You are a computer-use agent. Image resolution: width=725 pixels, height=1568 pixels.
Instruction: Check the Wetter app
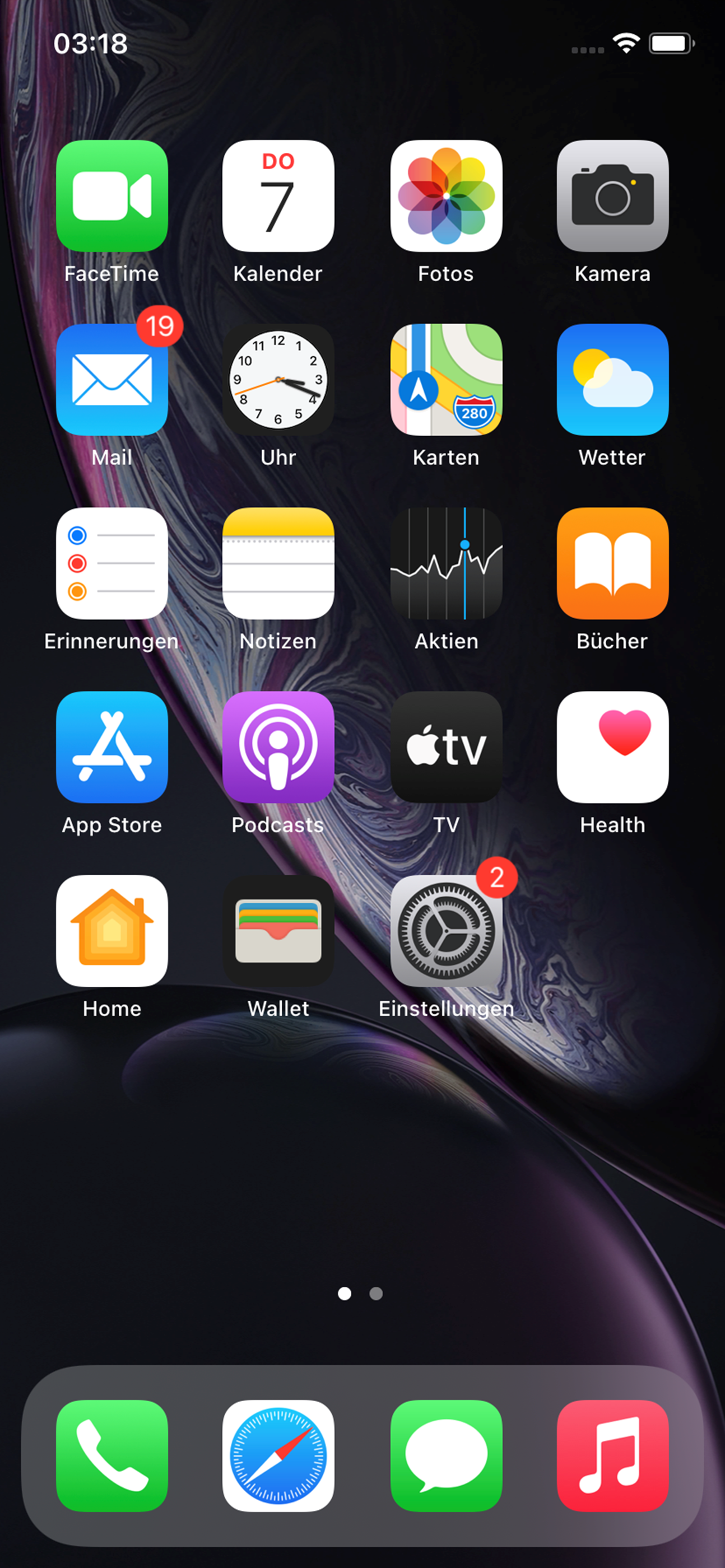tap(612, 380)
